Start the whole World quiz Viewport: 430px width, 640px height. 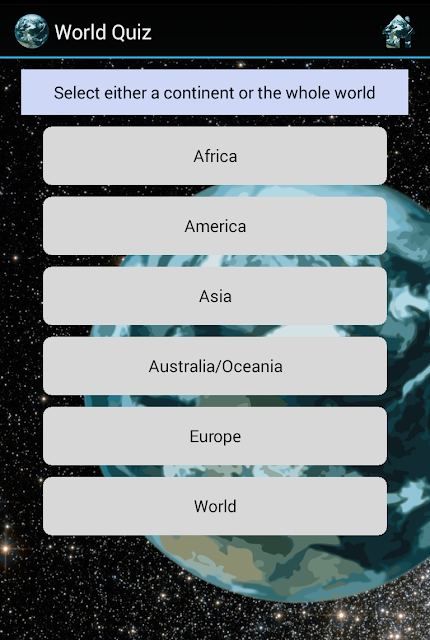[215, 506]
